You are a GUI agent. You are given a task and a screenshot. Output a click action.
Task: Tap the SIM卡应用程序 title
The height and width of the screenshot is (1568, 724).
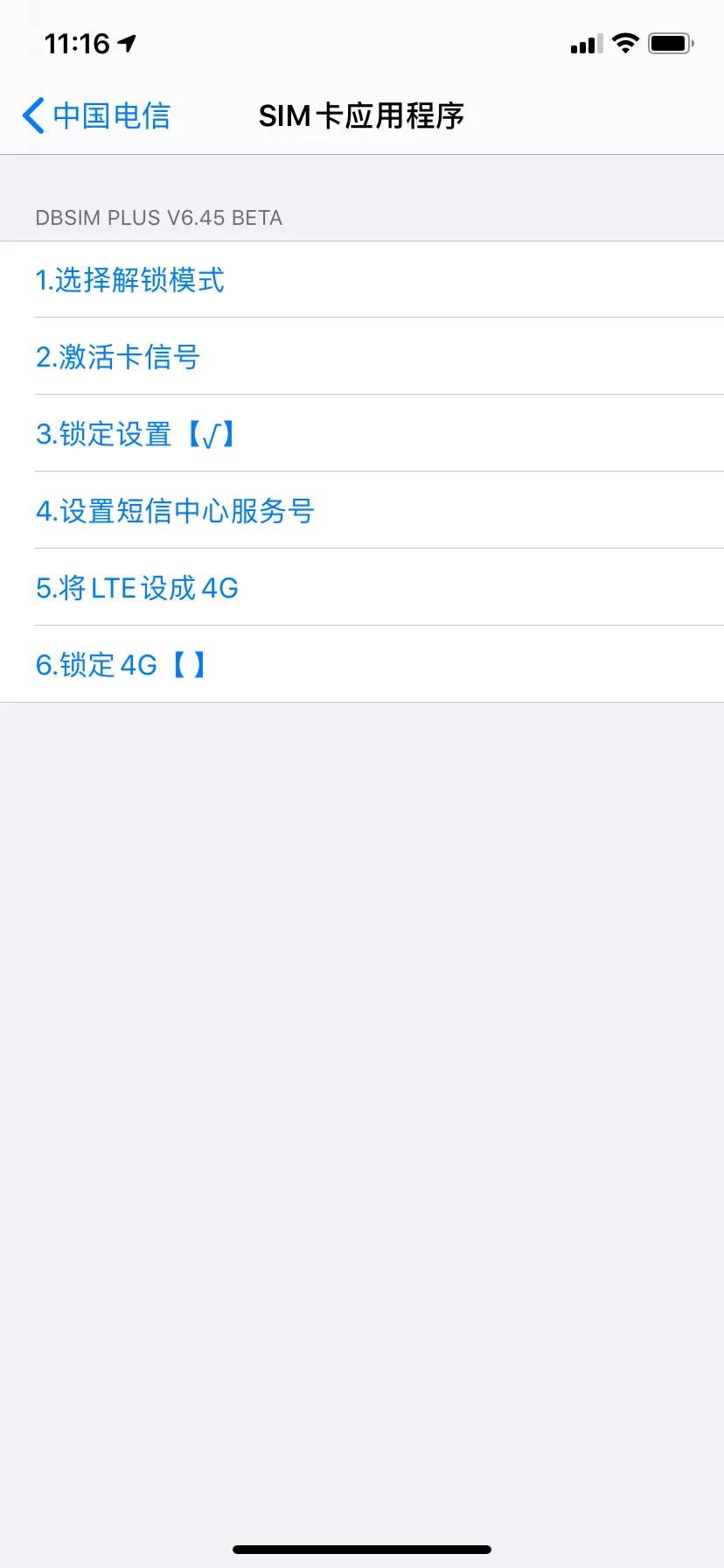pyautogui.click(x=362, y=115)
